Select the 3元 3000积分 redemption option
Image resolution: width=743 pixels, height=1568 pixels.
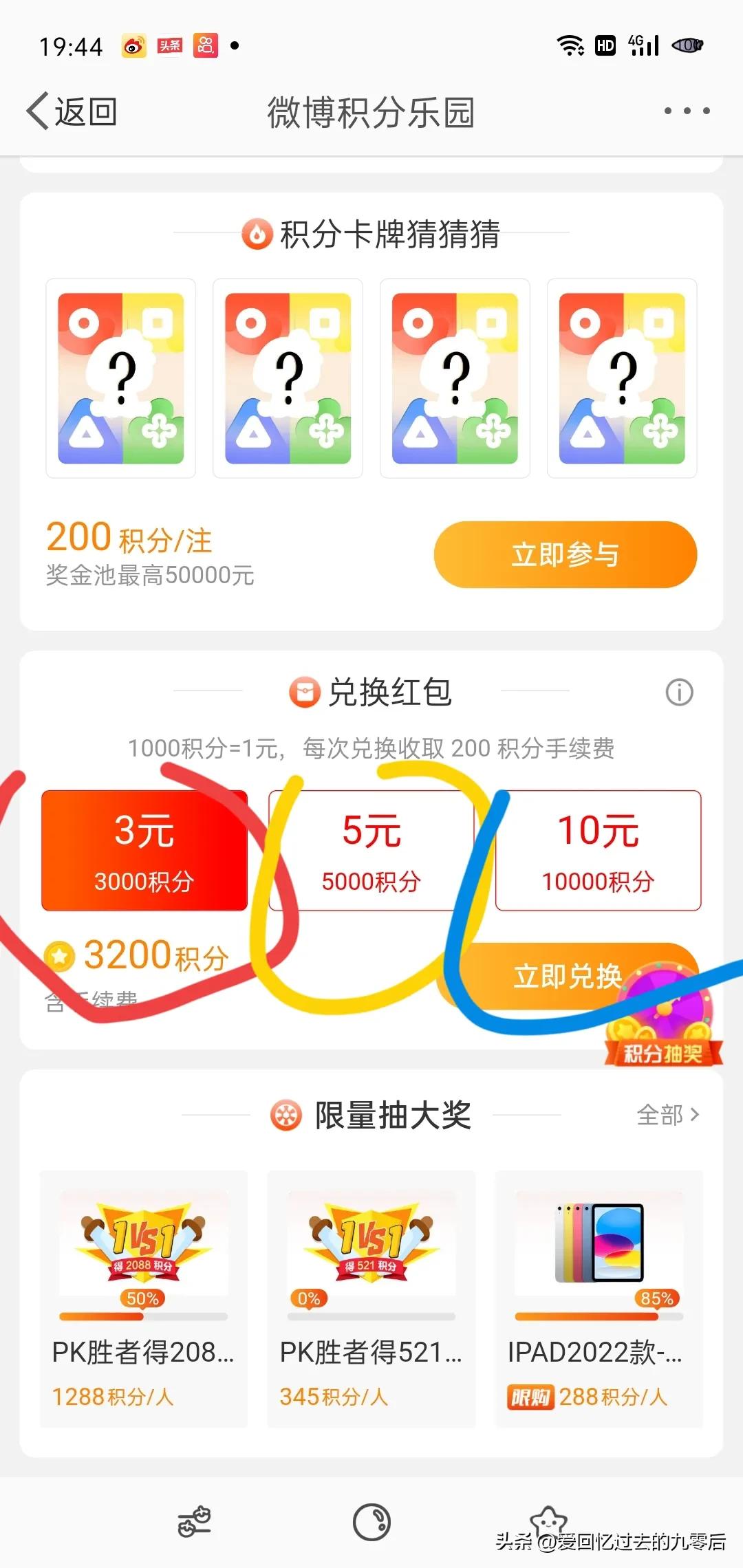click(x=144, y=851)
